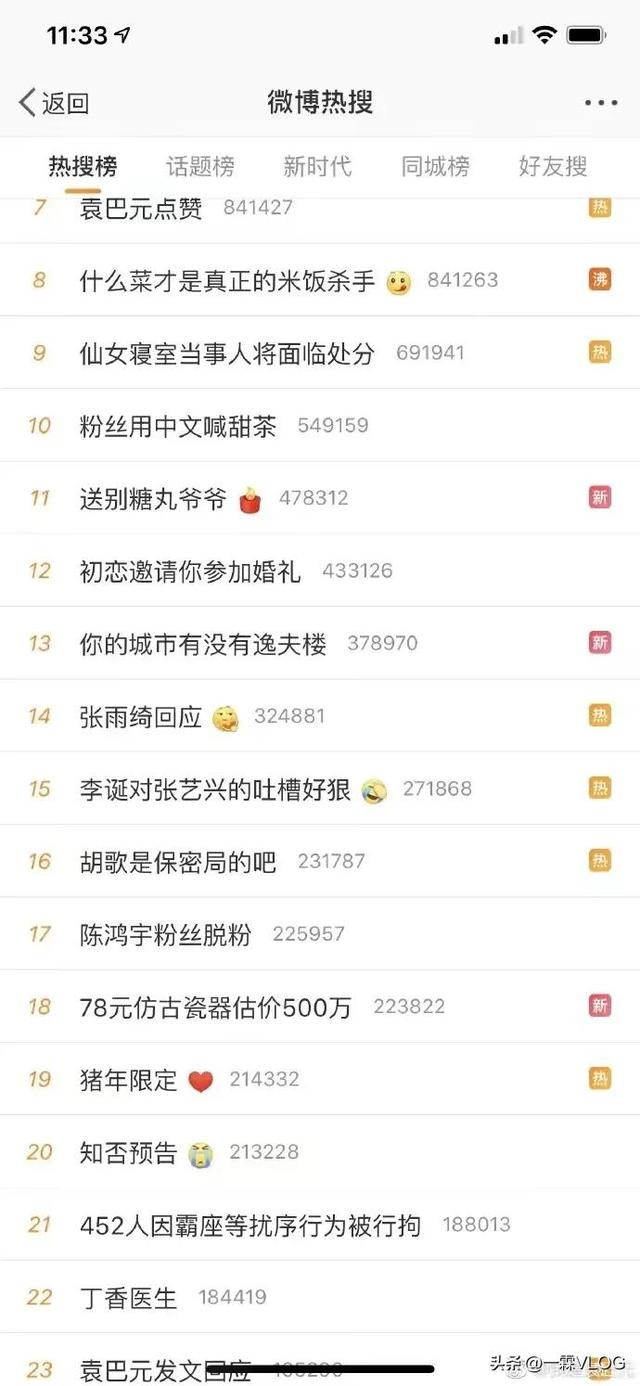Image resolution: width=640 pixels, height=1386 pixels.
Task: Open the topic 知否预告
Action: coord(320,1152)
